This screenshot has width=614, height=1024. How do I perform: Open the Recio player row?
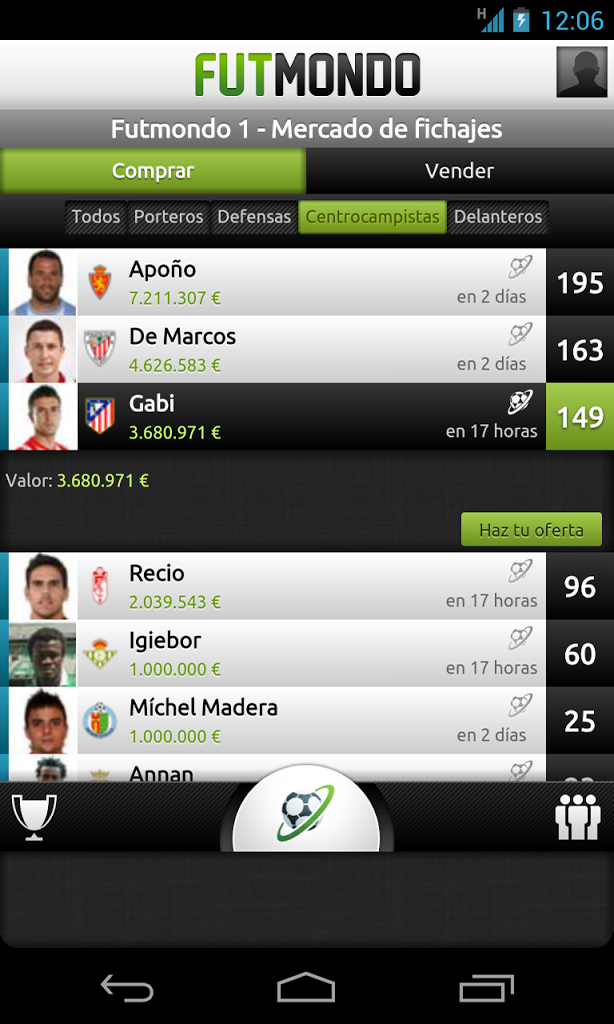click(307, 587)
